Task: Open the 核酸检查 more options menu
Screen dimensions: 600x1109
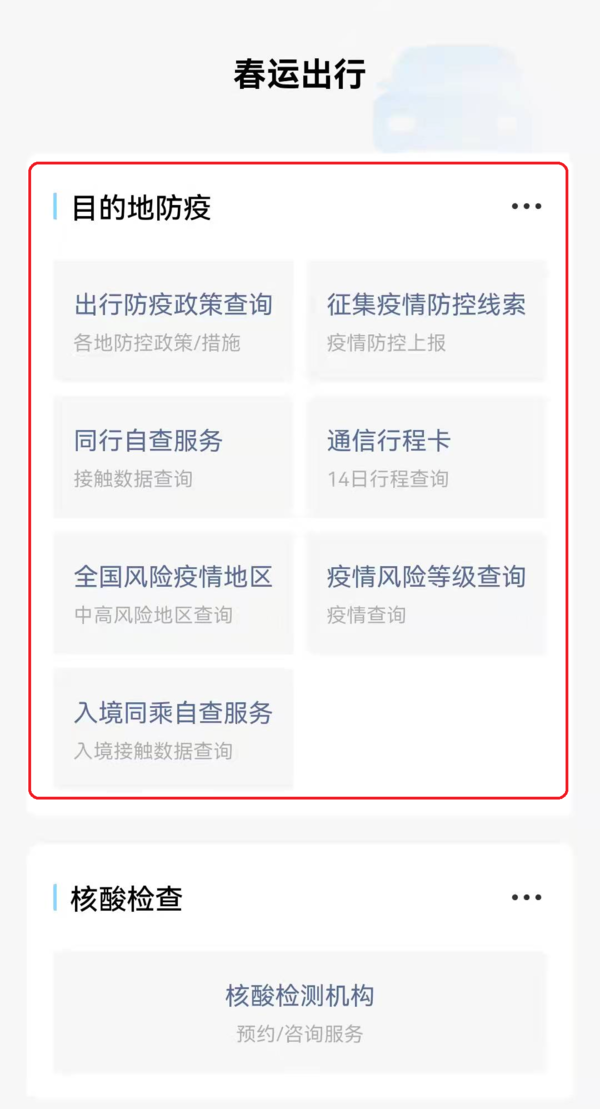Action: [x=526, y=898]
